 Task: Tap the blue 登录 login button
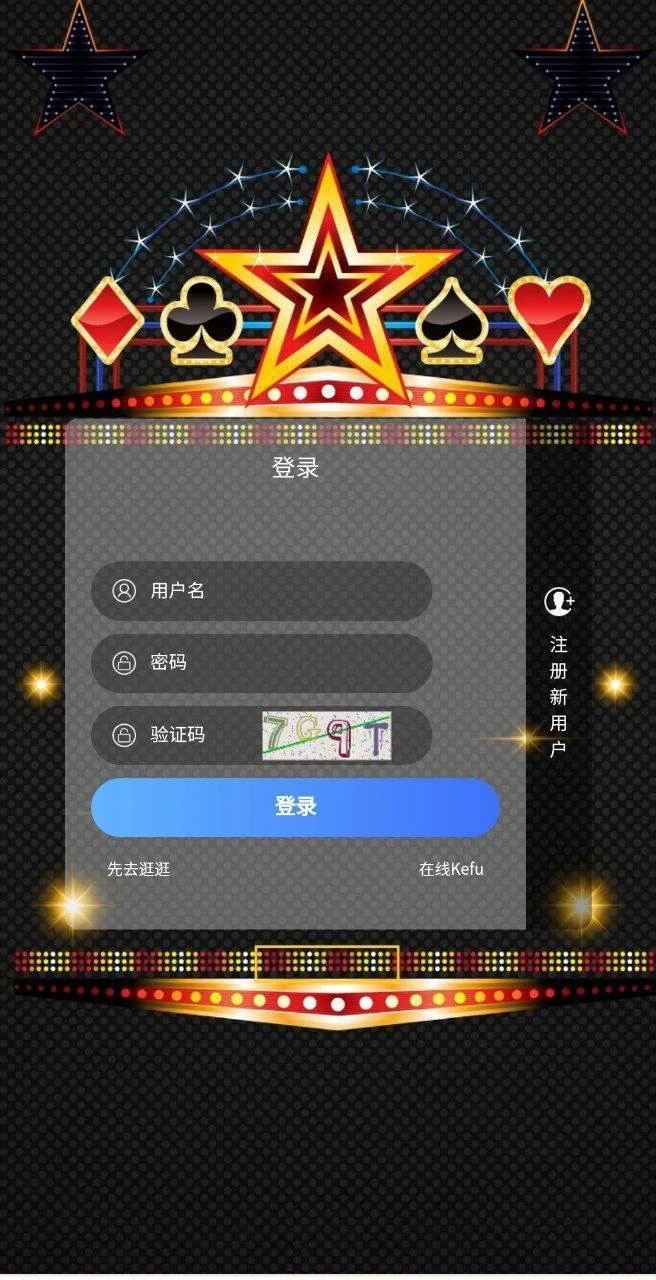point(295,807)
